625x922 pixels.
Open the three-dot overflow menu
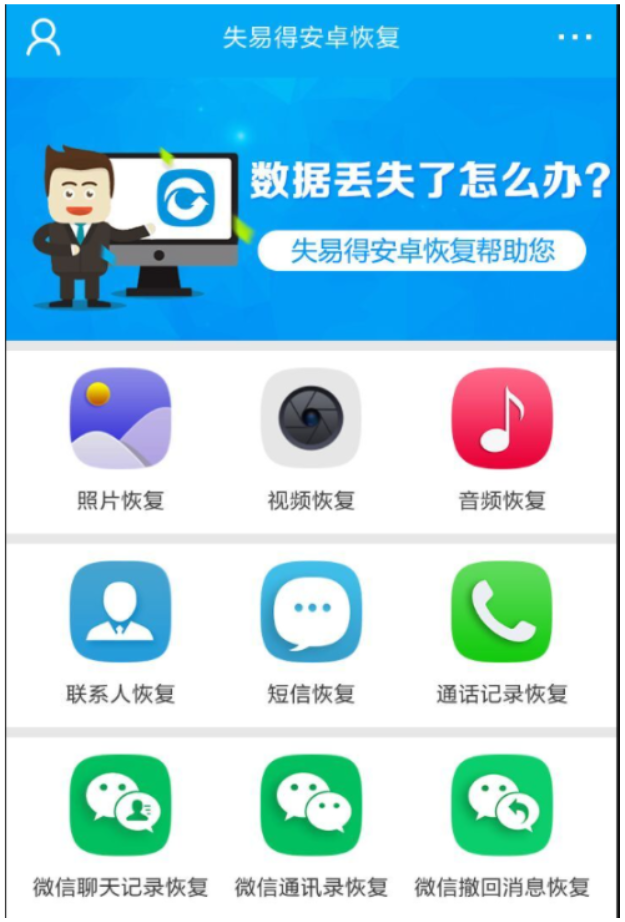[x=574, y=37]
